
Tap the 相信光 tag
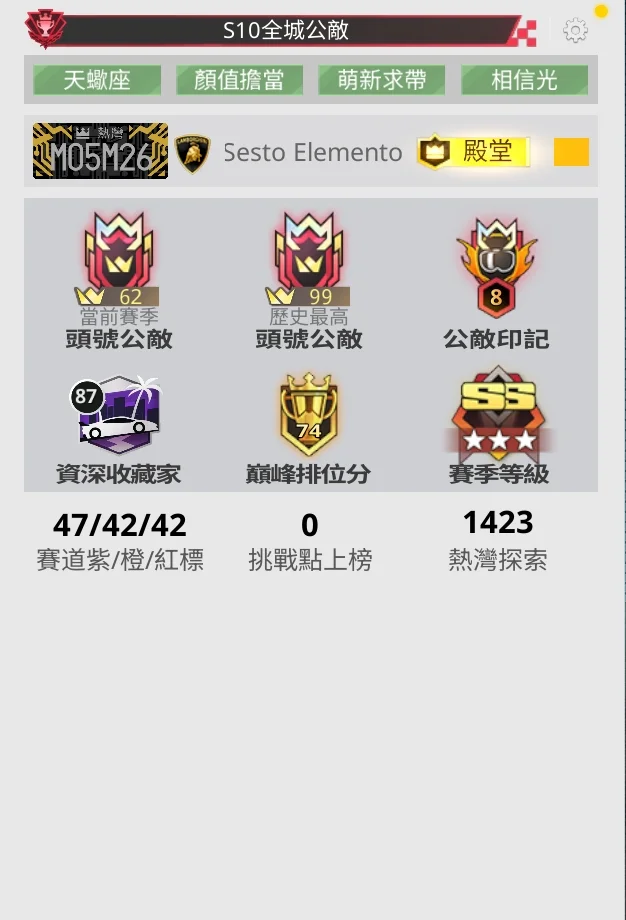click(x=524, y=80)
